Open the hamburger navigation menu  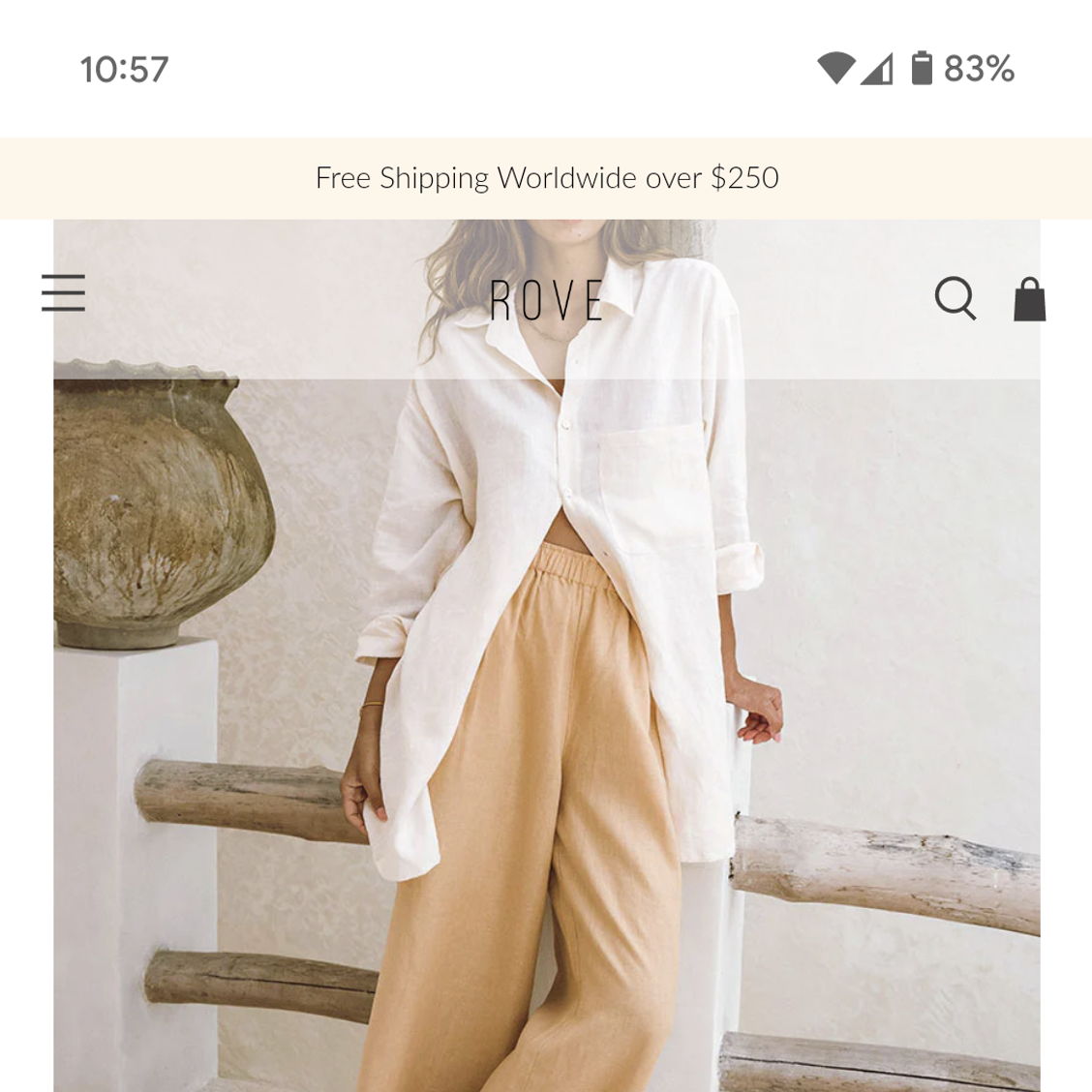point(64,293)
